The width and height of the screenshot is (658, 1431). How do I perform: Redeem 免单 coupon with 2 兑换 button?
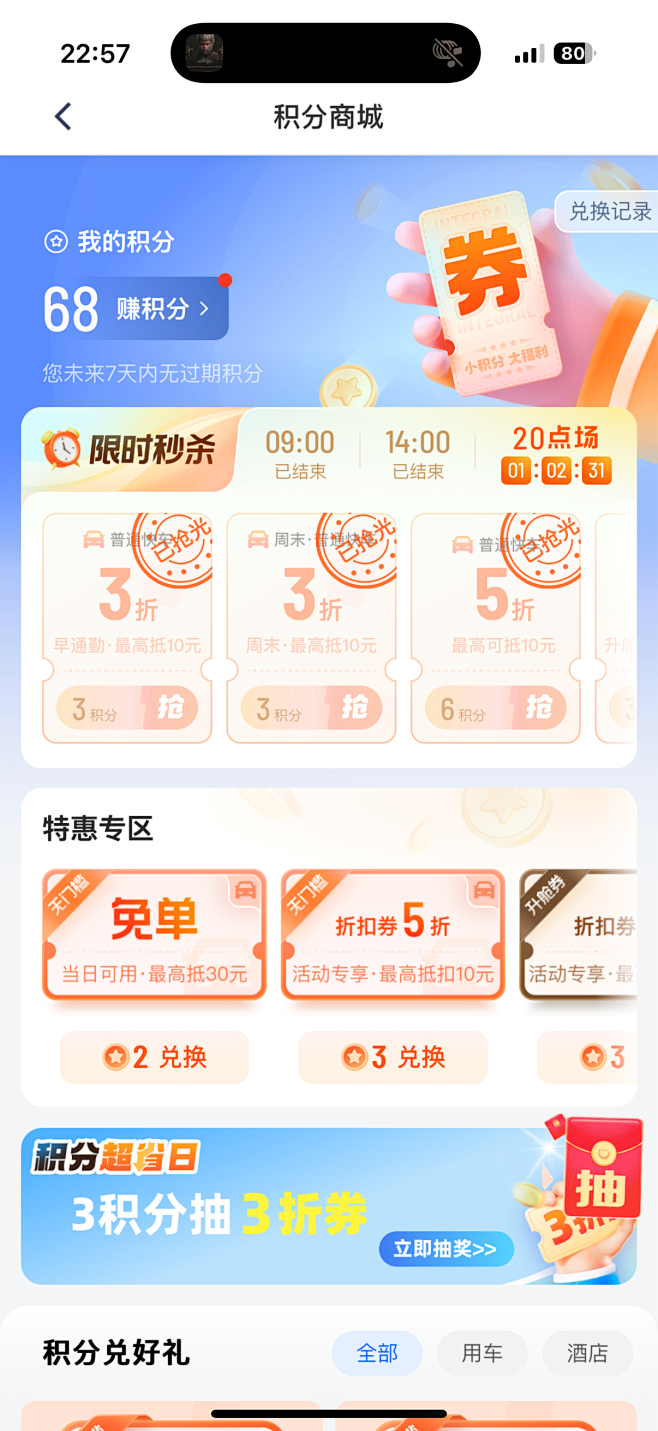[x=154, y=1057]
